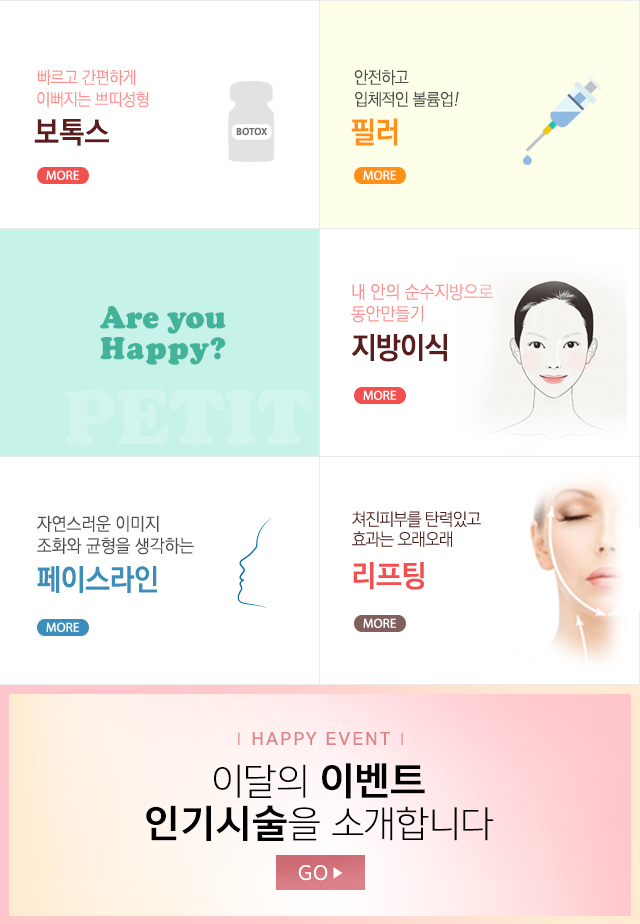
Task: Open MORE for 페이스라인
Action: pos(63,627)
